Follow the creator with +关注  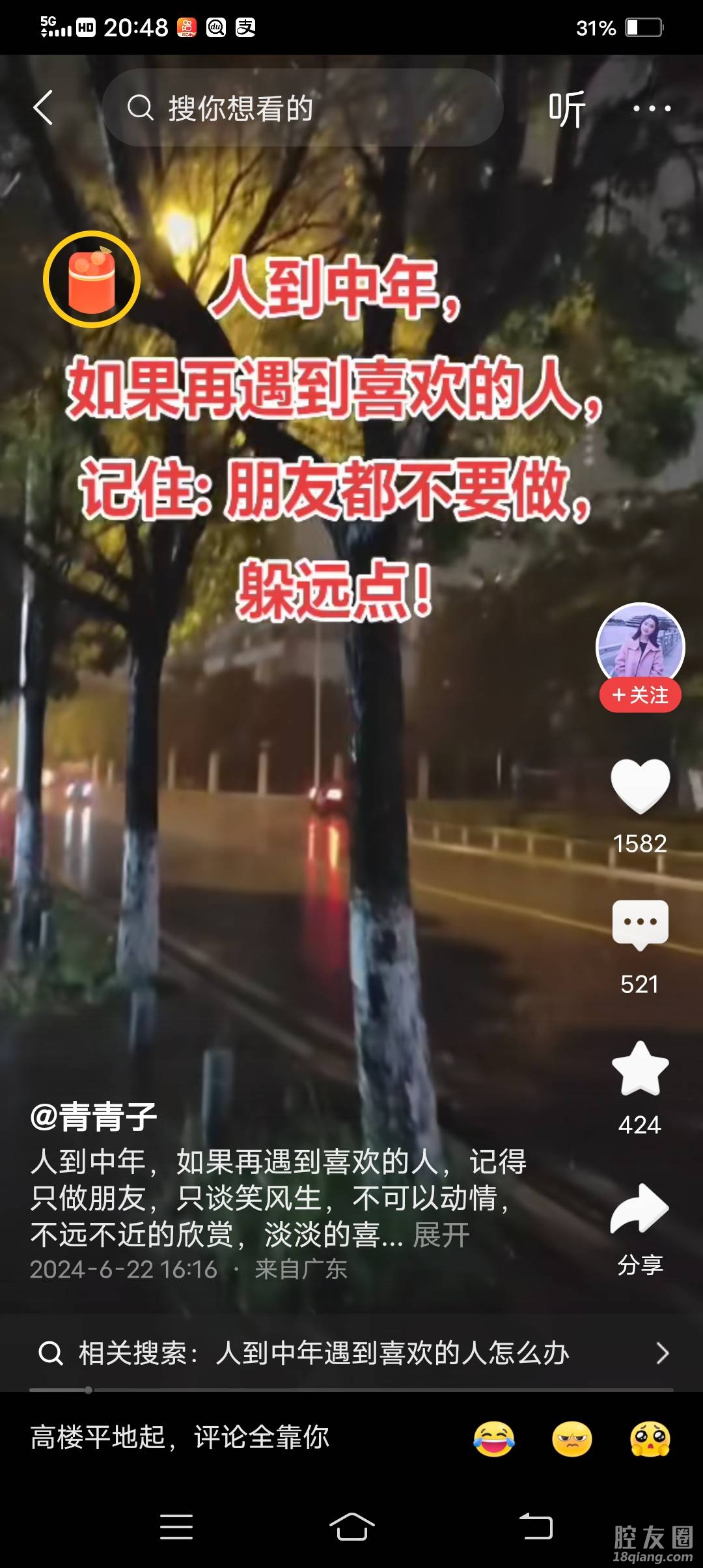[640, 695]
